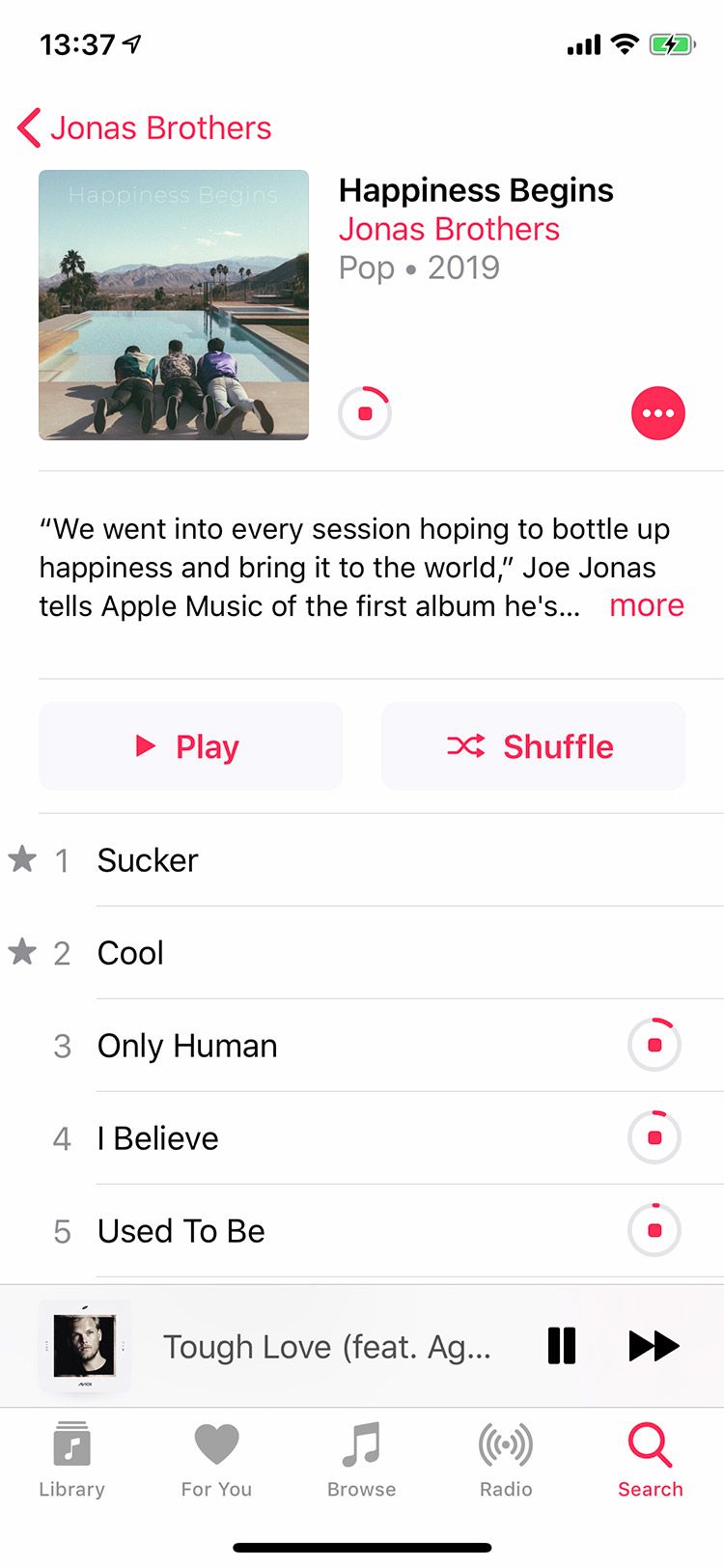
Task: Play the Happiness Begins album
Action: tap(190, 746)
